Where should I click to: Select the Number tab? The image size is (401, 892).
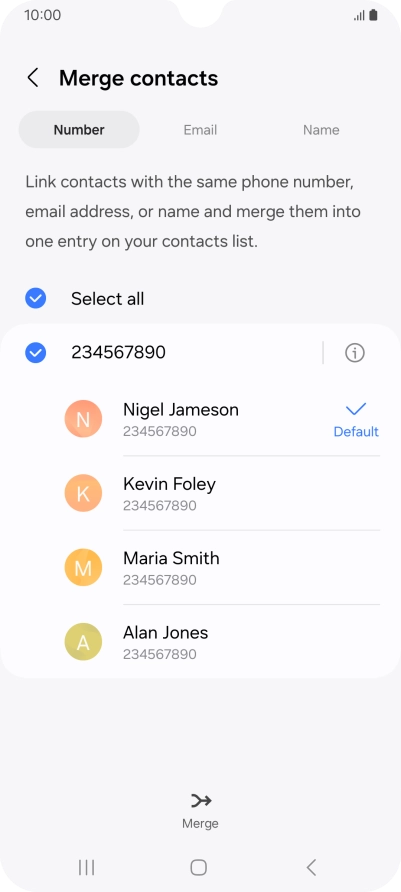click(x=79, y=130)
